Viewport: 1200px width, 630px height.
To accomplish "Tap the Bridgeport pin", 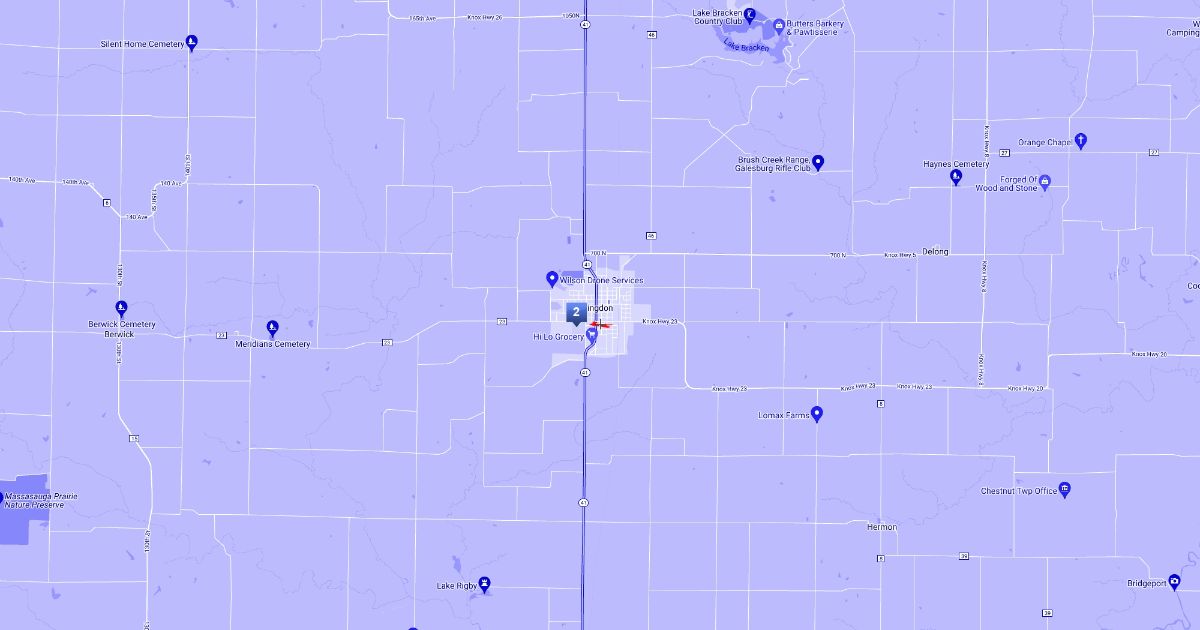I will point(1175,581).
